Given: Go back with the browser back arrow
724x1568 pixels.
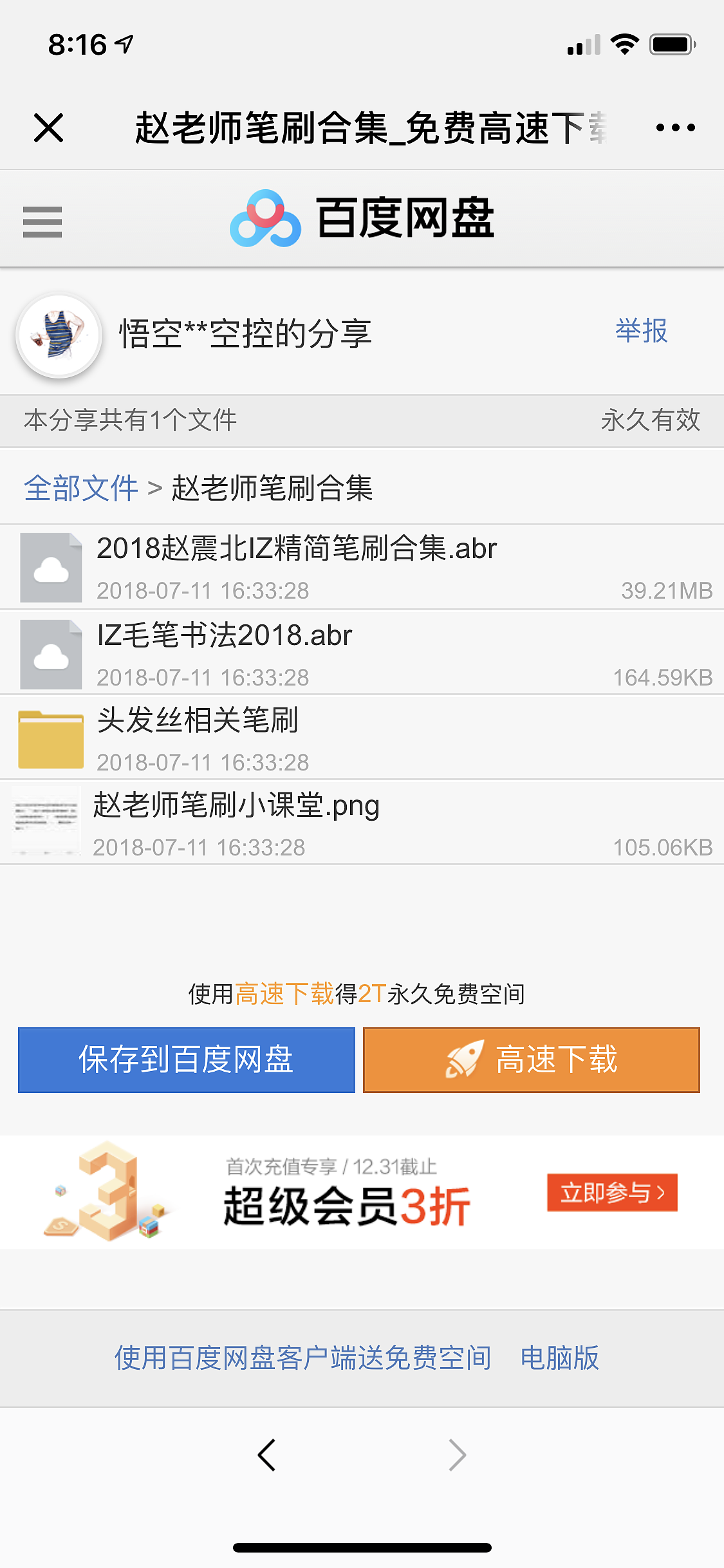Looking at the screenshot, I should [266, 1455].
